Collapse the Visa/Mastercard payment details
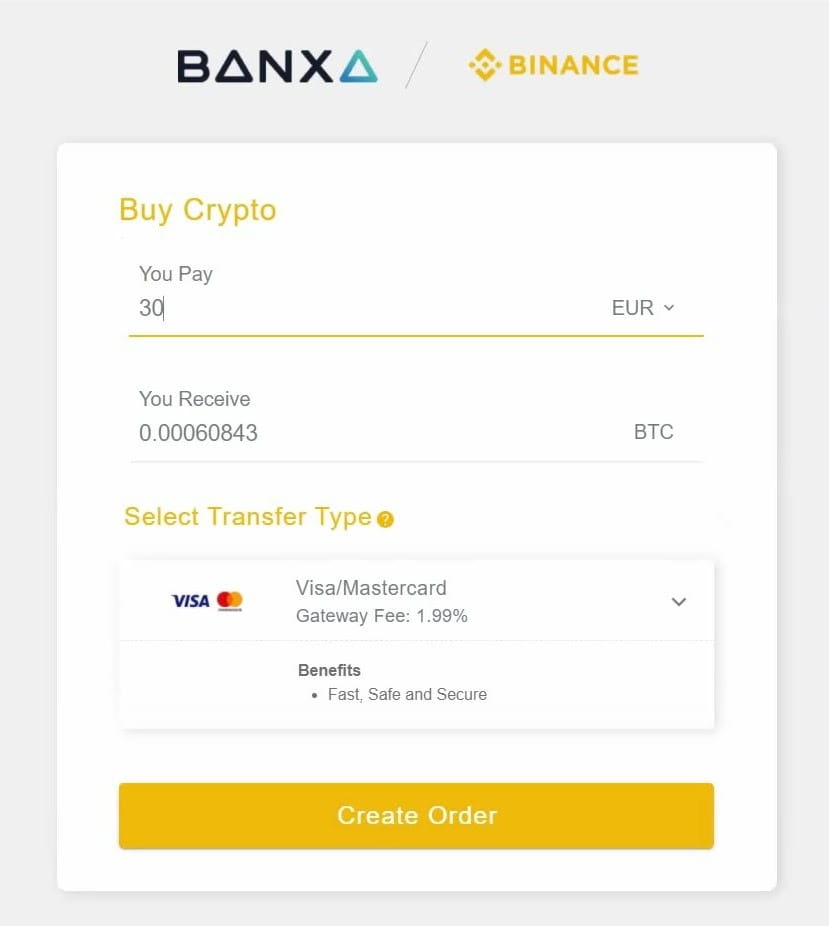The width and height of the screenshot is (829, 926). point(679,601)
